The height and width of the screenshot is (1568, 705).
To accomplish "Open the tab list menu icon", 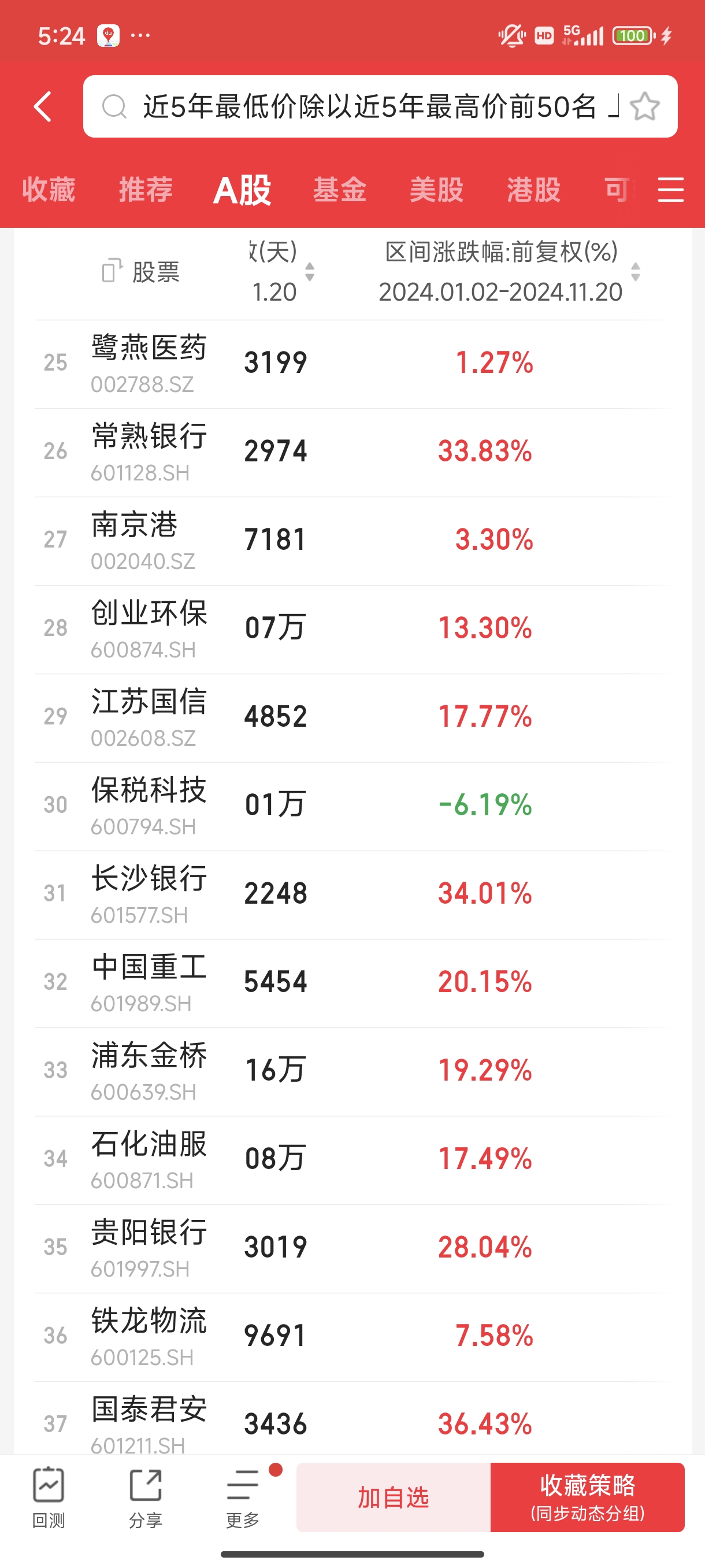I will (x=671, y=189).
